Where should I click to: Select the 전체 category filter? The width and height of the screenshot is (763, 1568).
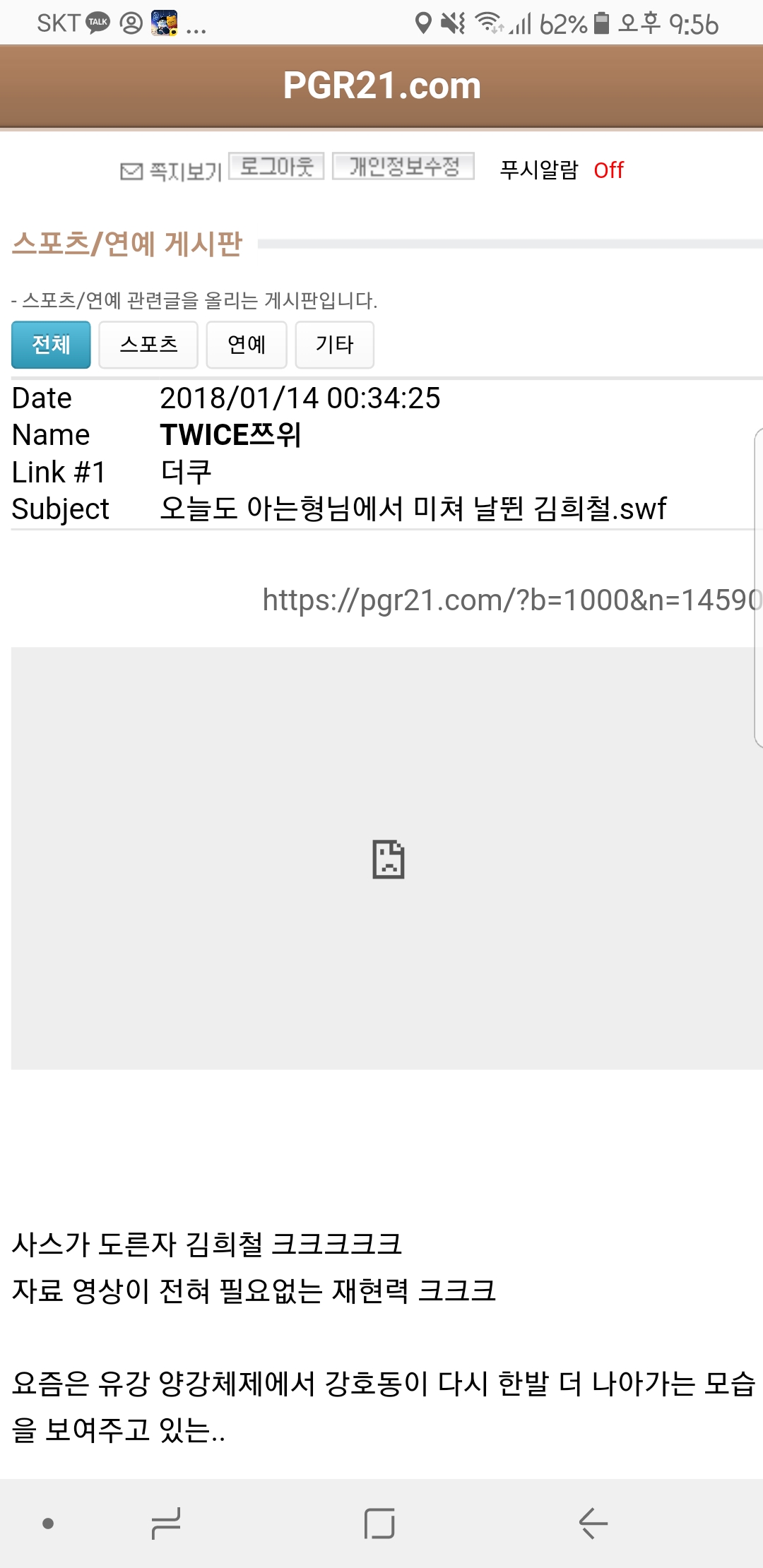pos(51,345)
